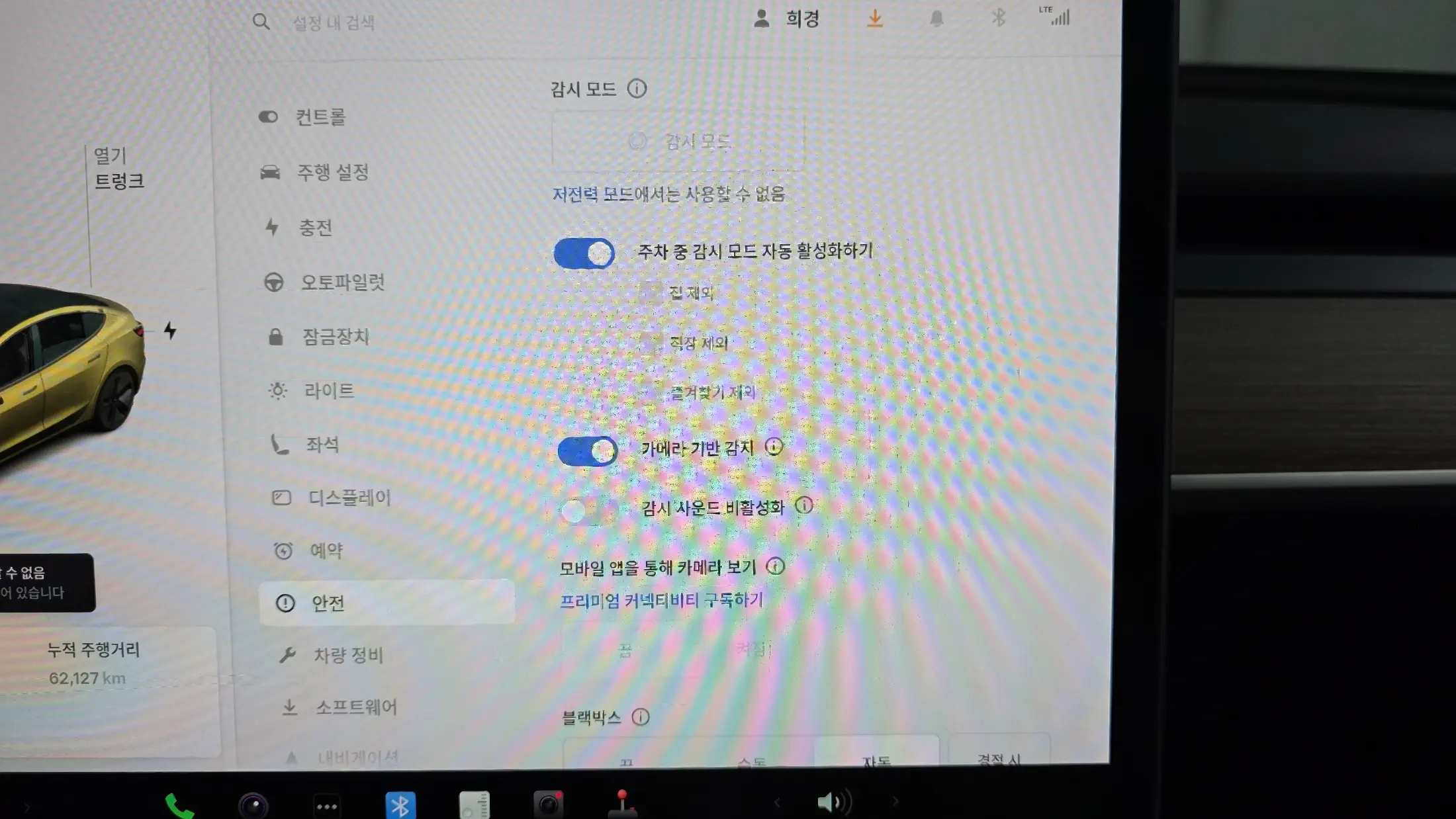Screen dimensions: 1456x819
Task: Tap 프리미엄 커넥티비티 구독하기 link
Action: (662, 601)
